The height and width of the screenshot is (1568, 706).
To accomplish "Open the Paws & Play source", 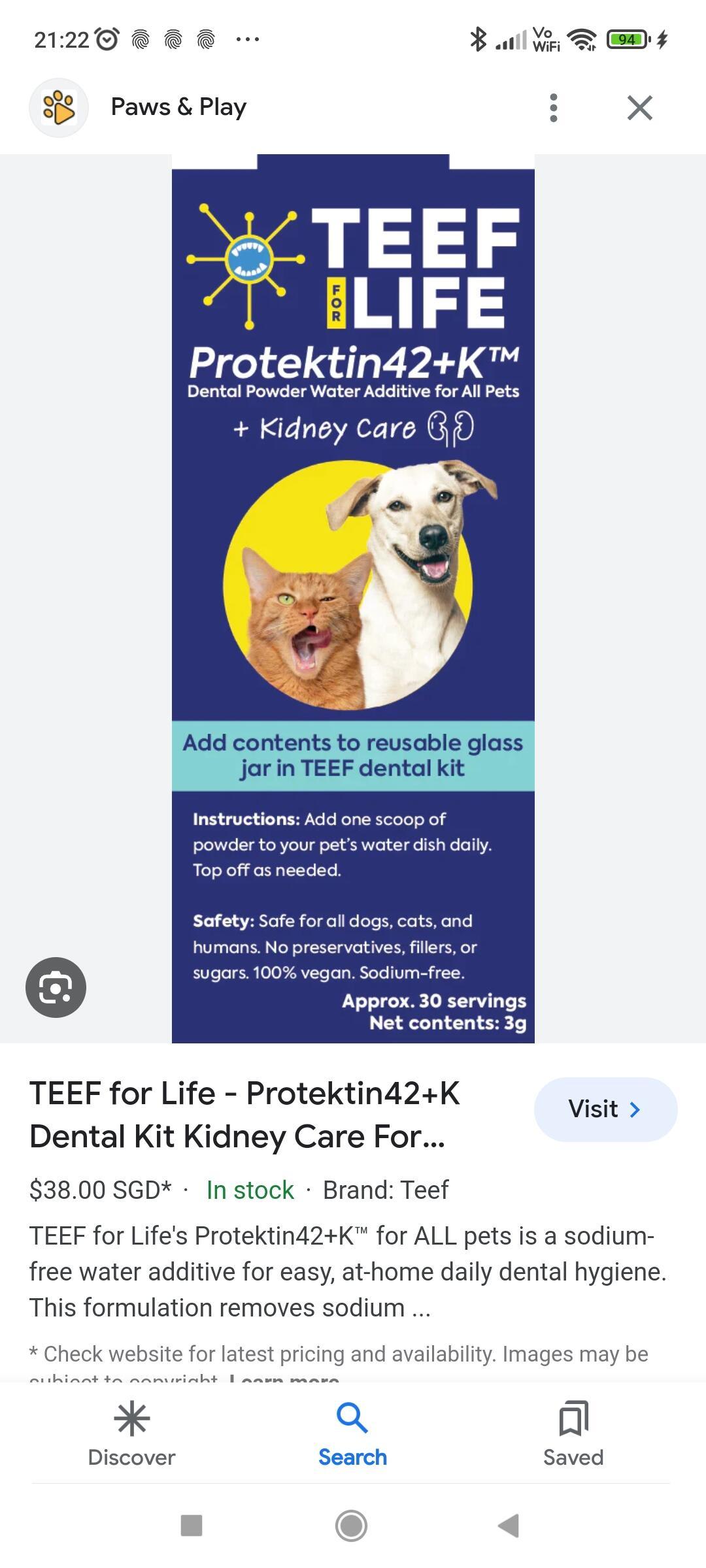I will pyautogui.click(x=178, y=107).
